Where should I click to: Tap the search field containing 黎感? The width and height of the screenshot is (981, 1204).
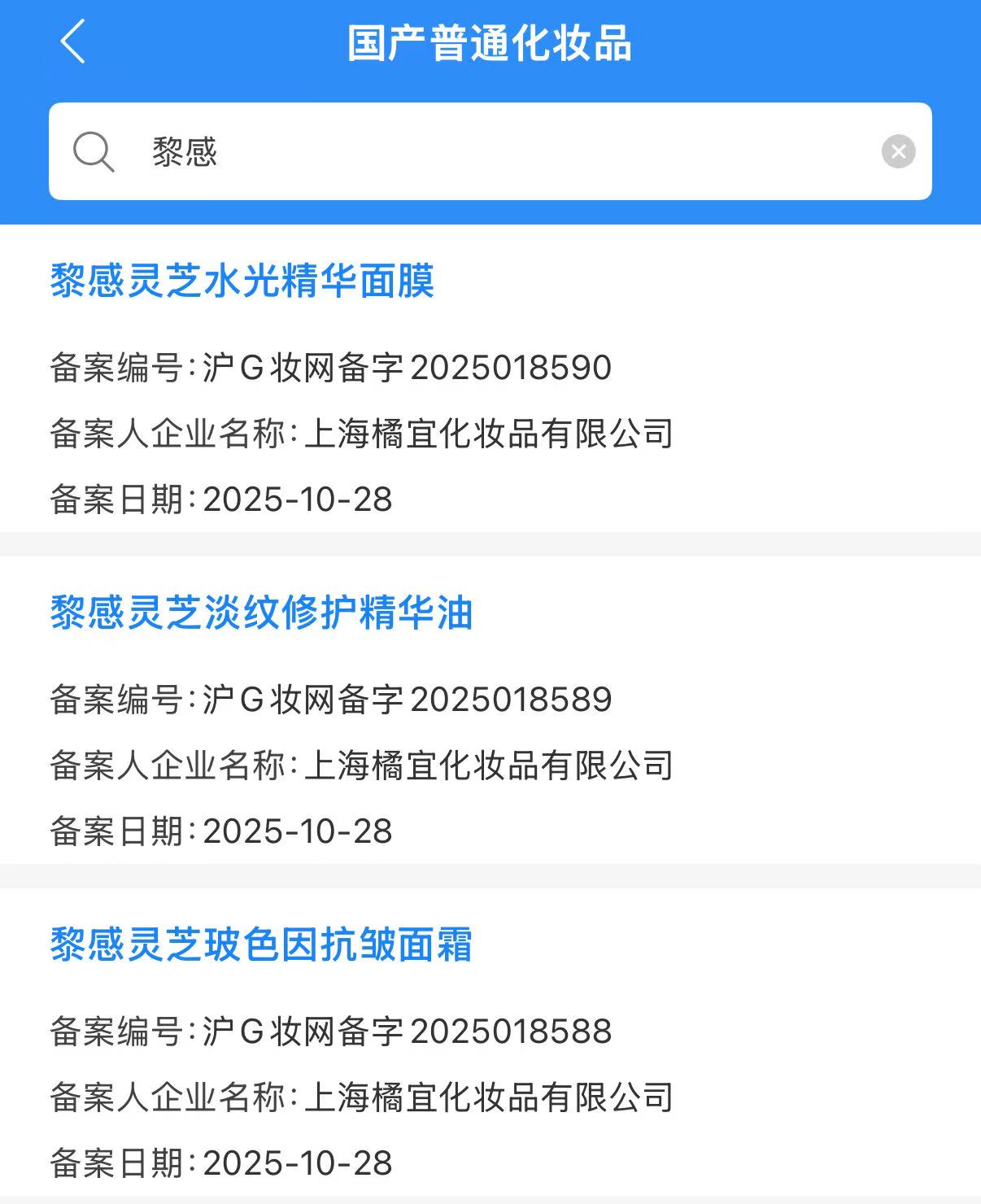488,151
